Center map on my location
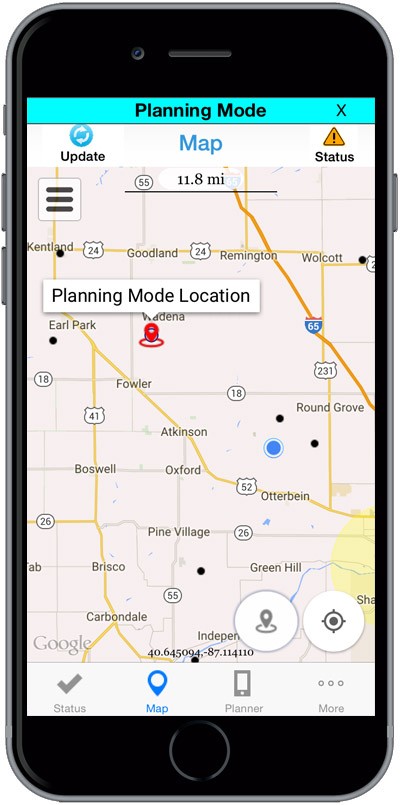 [333, 621]
